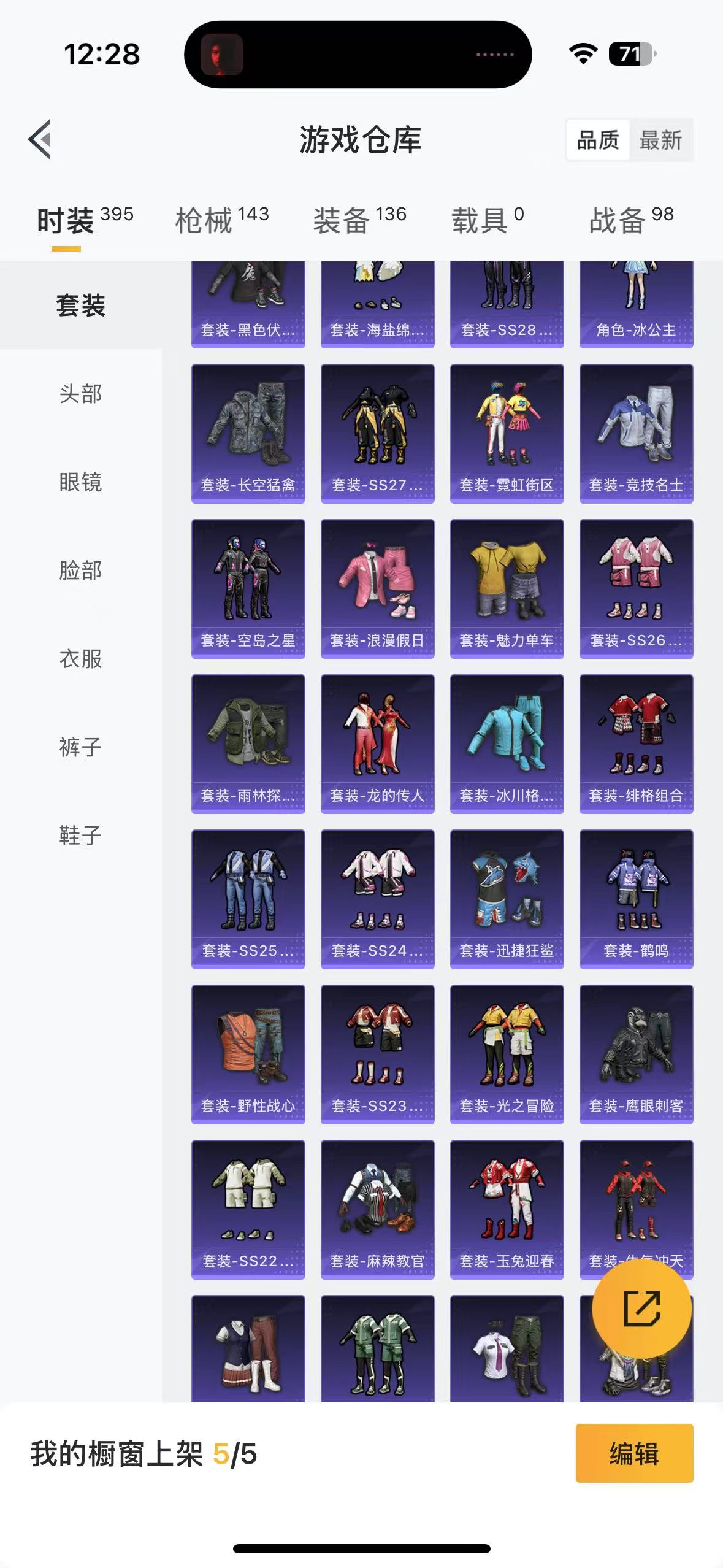723x1568 pixels.
Task: Open the 战备 tab
Action: coord(631,220)
